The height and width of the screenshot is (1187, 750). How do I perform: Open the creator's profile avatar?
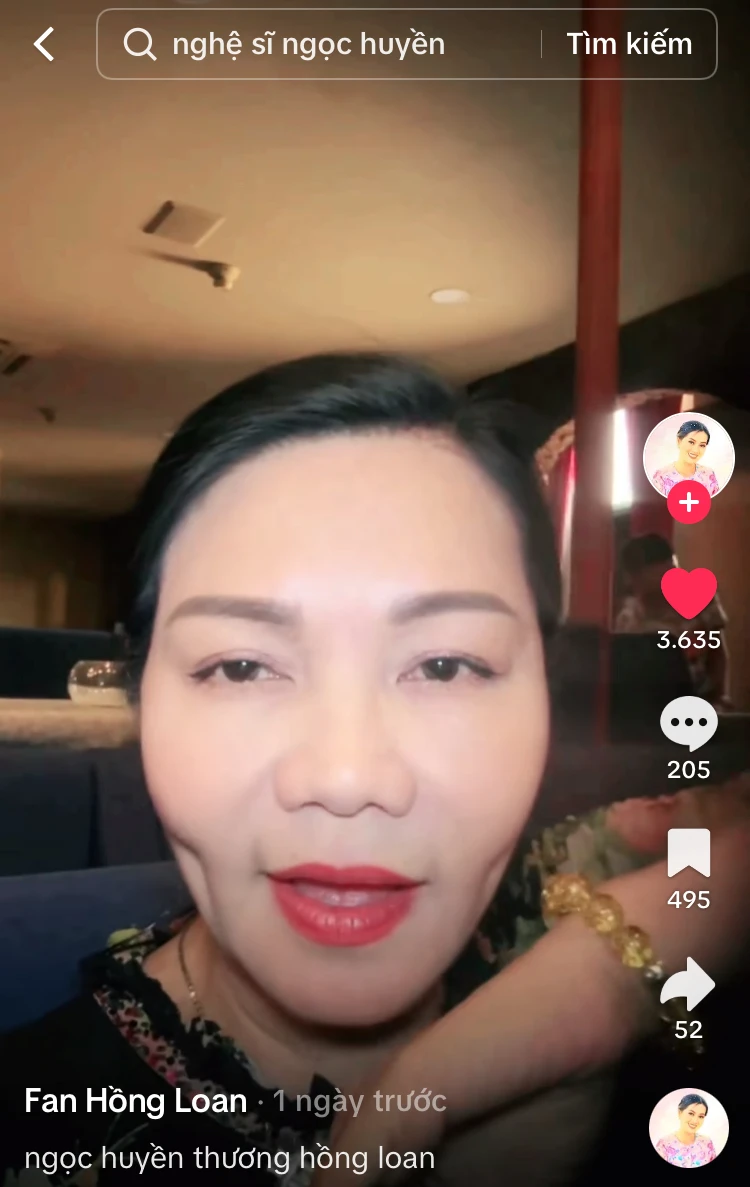(x=688, y=456)
